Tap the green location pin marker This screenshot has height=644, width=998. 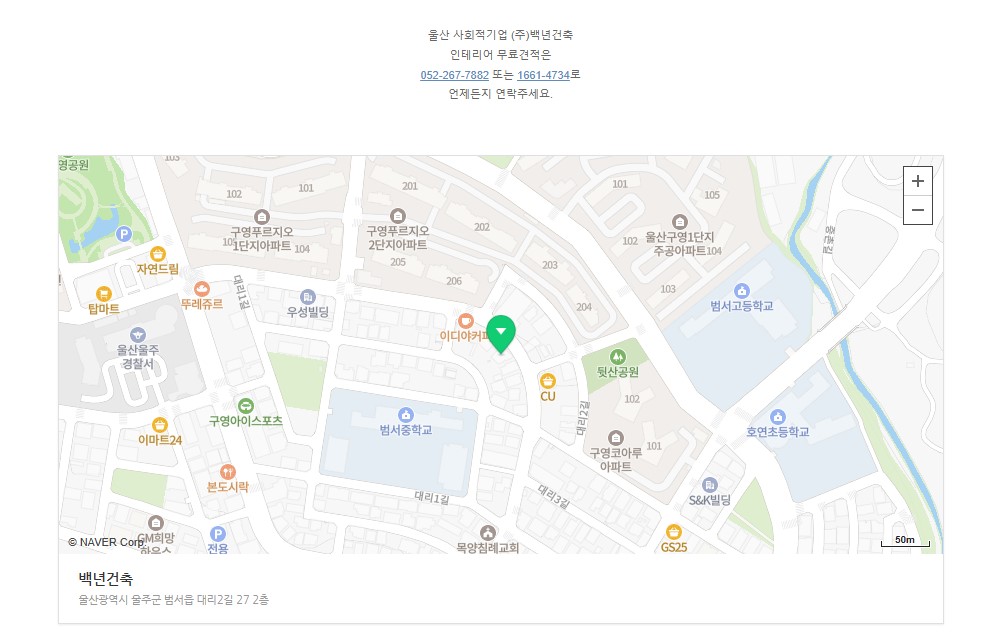501,333
